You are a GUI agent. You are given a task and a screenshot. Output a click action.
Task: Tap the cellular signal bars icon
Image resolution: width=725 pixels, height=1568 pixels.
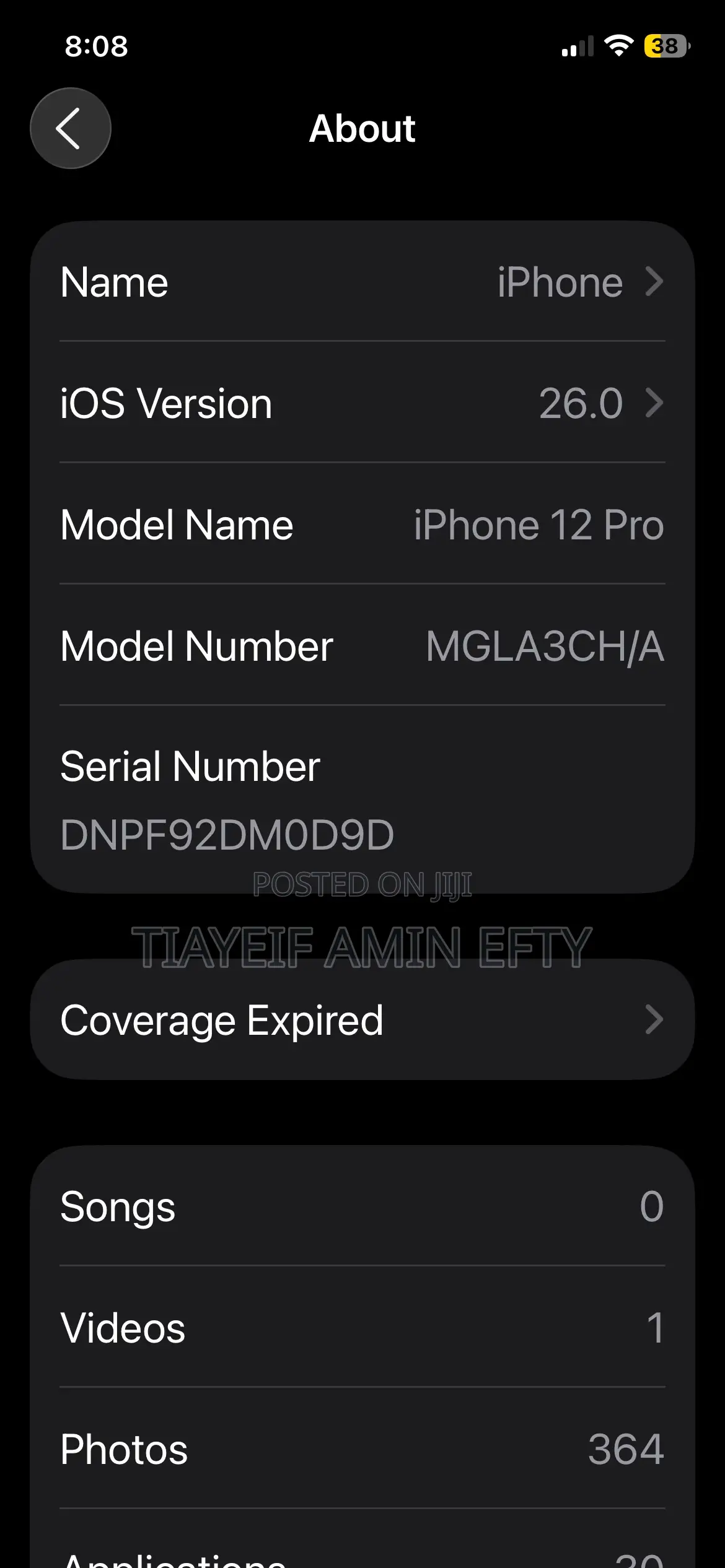[575, 45]
